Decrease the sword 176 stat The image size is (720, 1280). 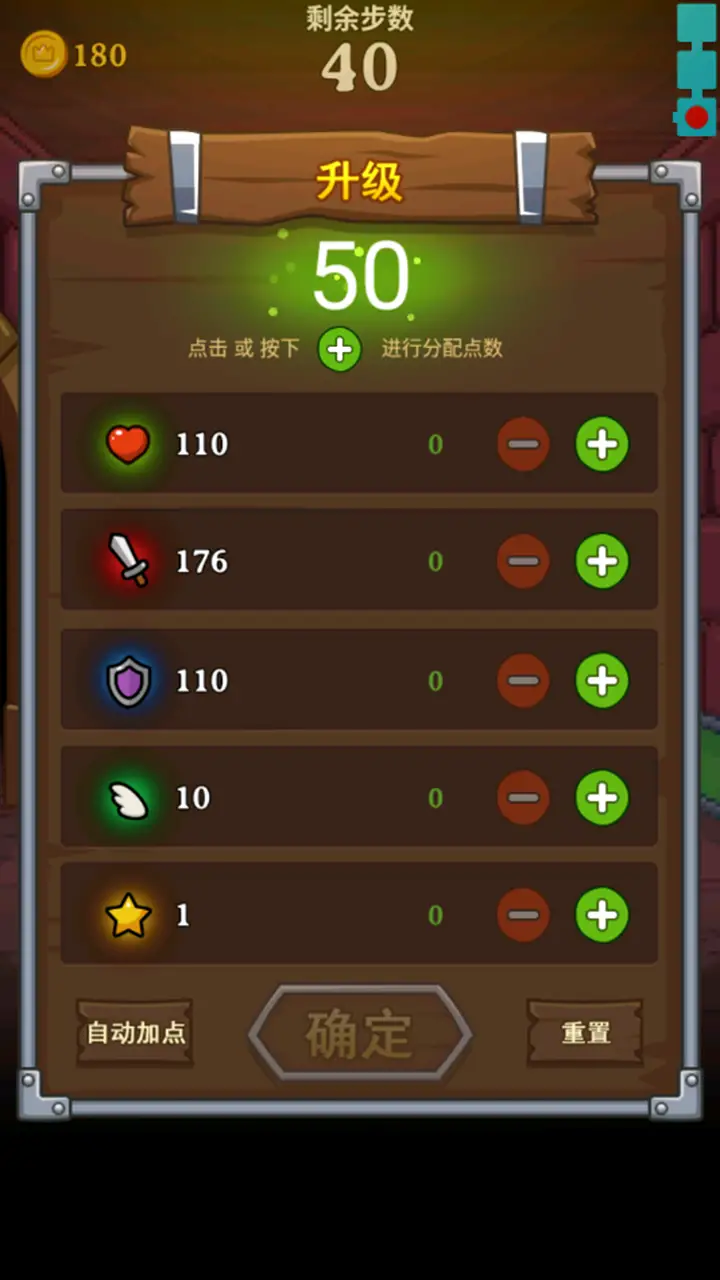click(x=523, y=561)
